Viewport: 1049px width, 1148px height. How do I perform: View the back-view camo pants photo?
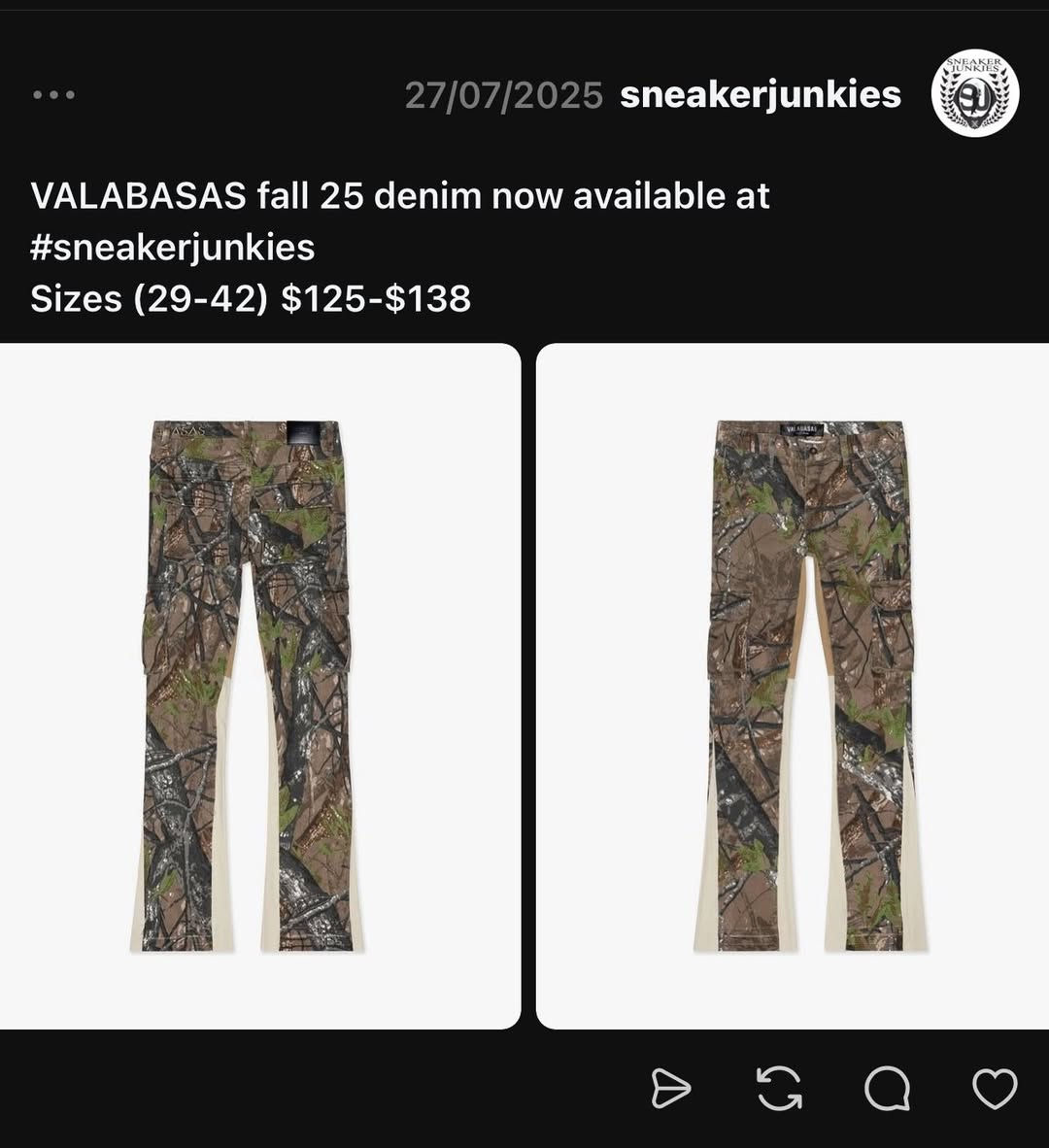(x=258, y=685)
